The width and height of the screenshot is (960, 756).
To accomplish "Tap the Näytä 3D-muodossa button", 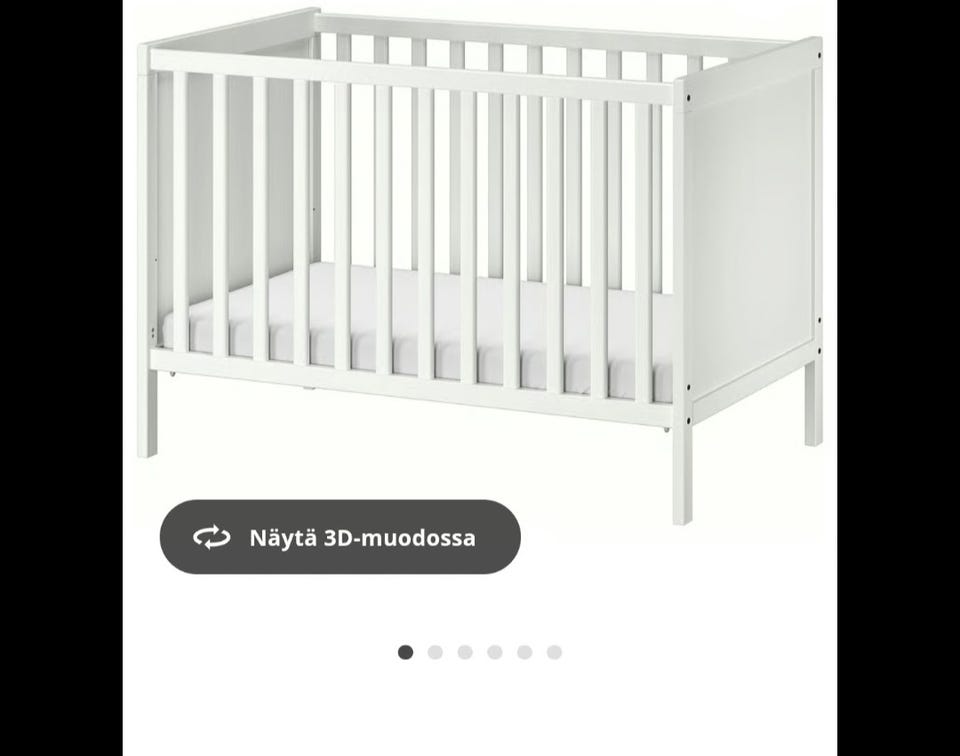I will pos(340,537).
